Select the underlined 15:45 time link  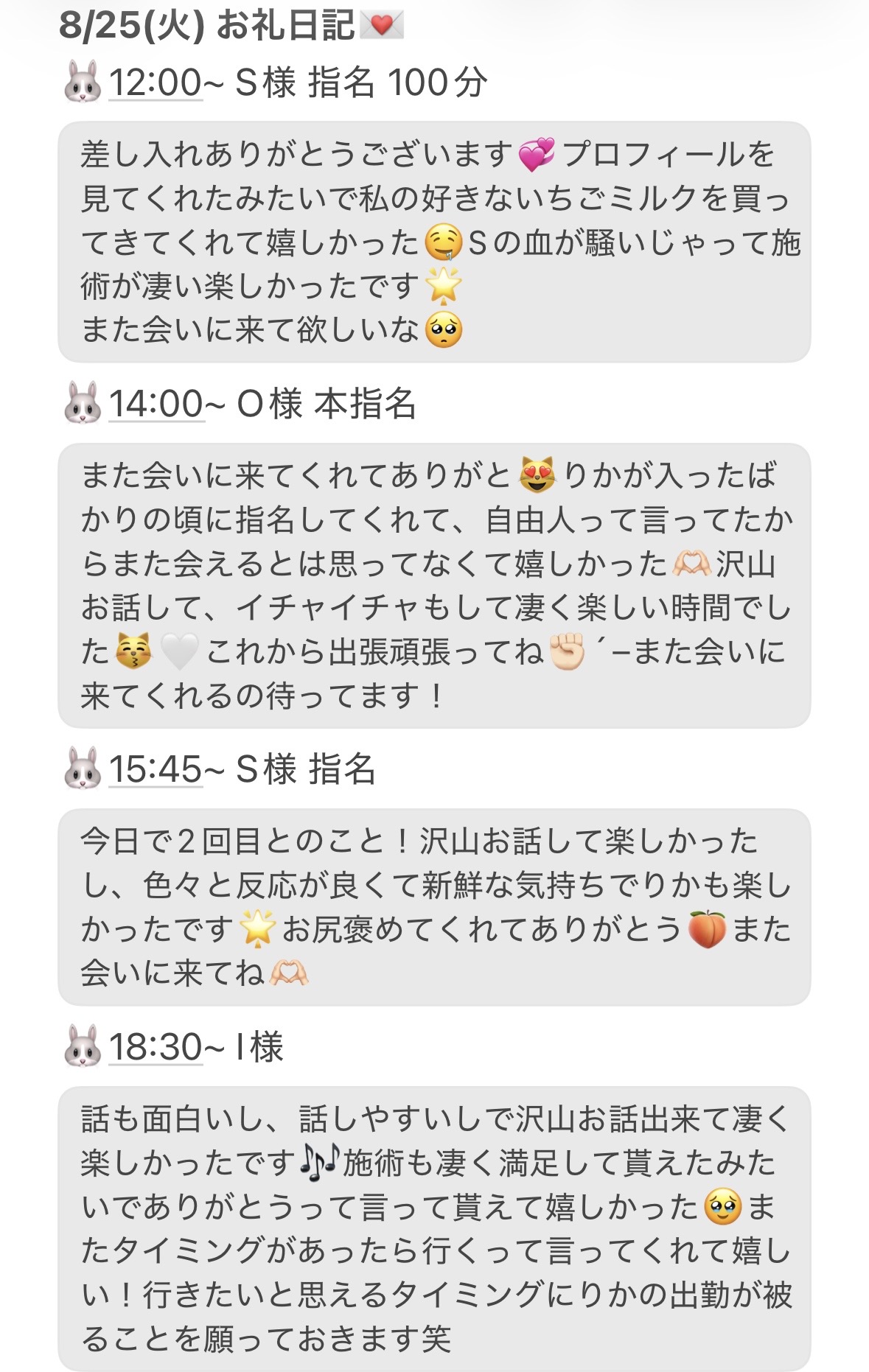(156, 769)
